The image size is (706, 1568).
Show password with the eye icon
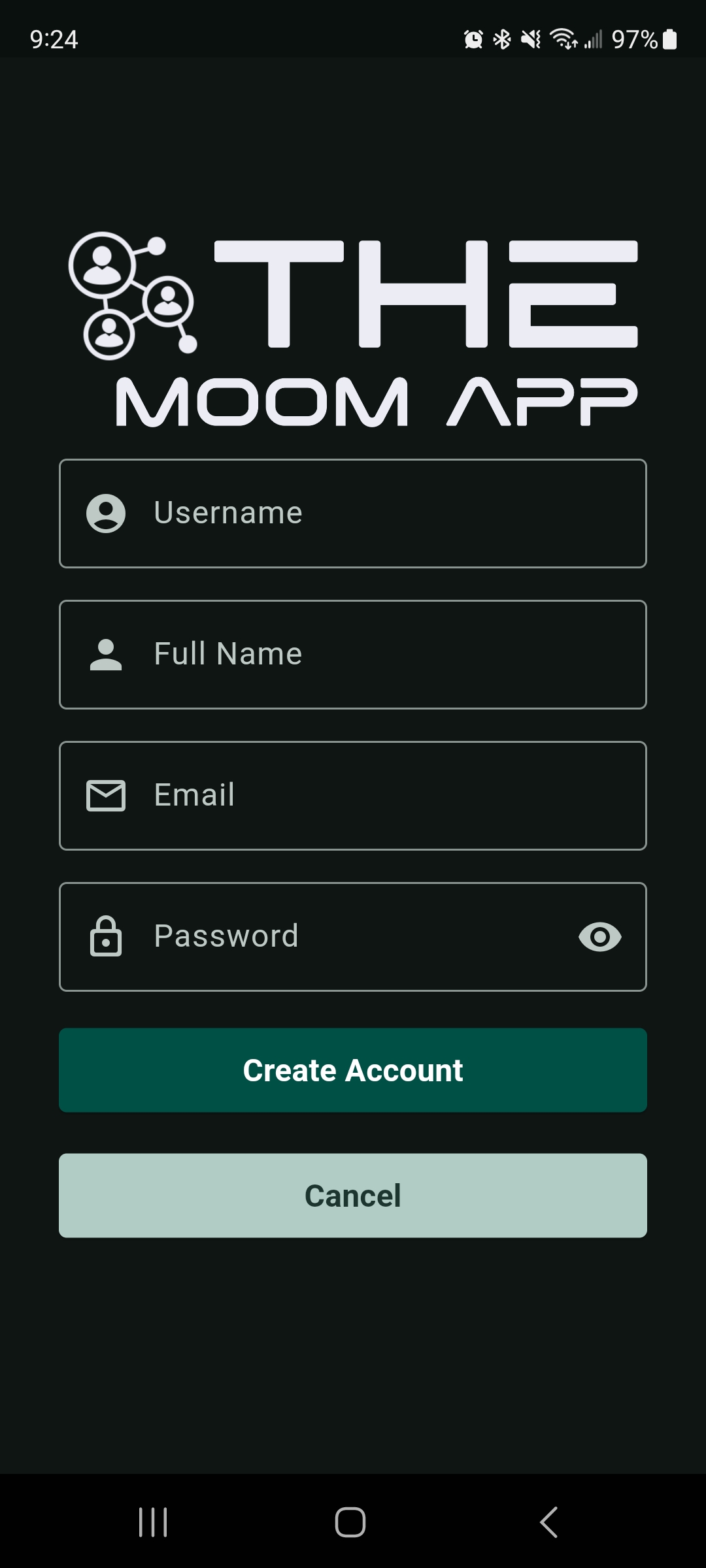pos(599,937)
